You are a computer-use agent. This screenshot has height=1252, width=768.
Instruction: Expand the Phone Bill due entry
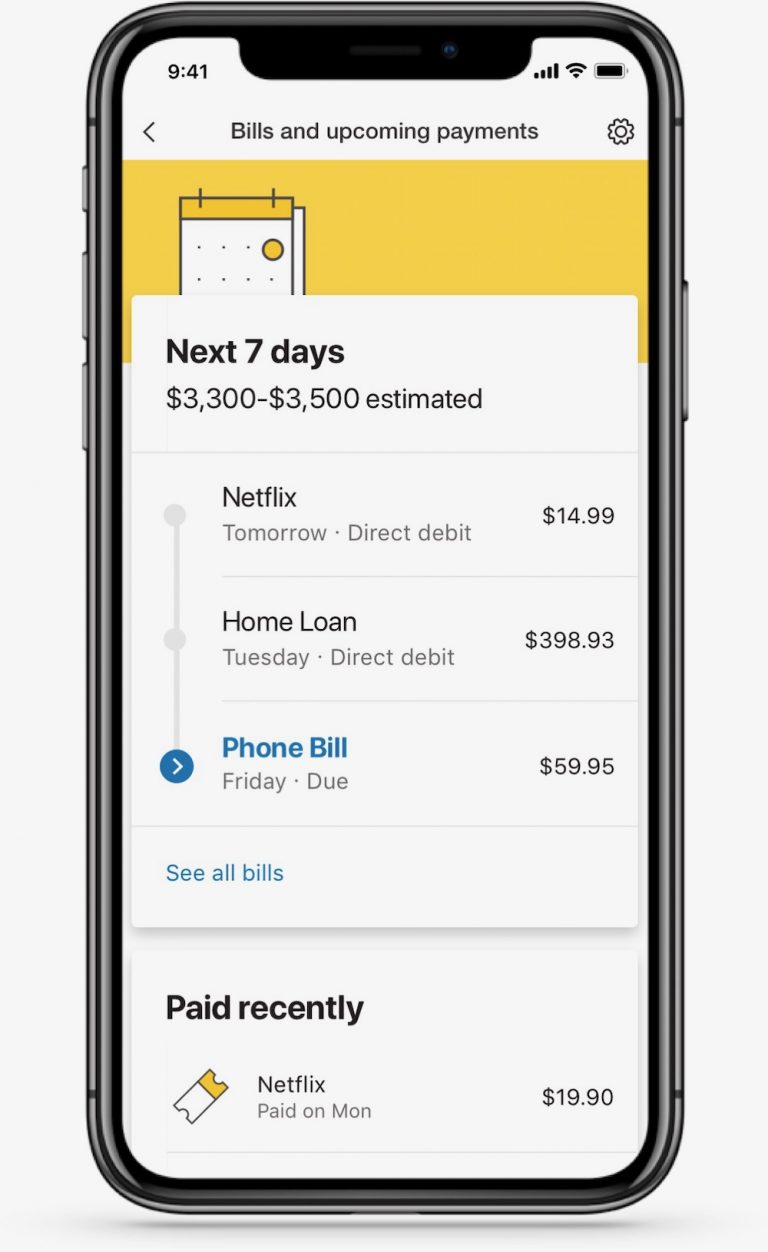coord(400,766)
